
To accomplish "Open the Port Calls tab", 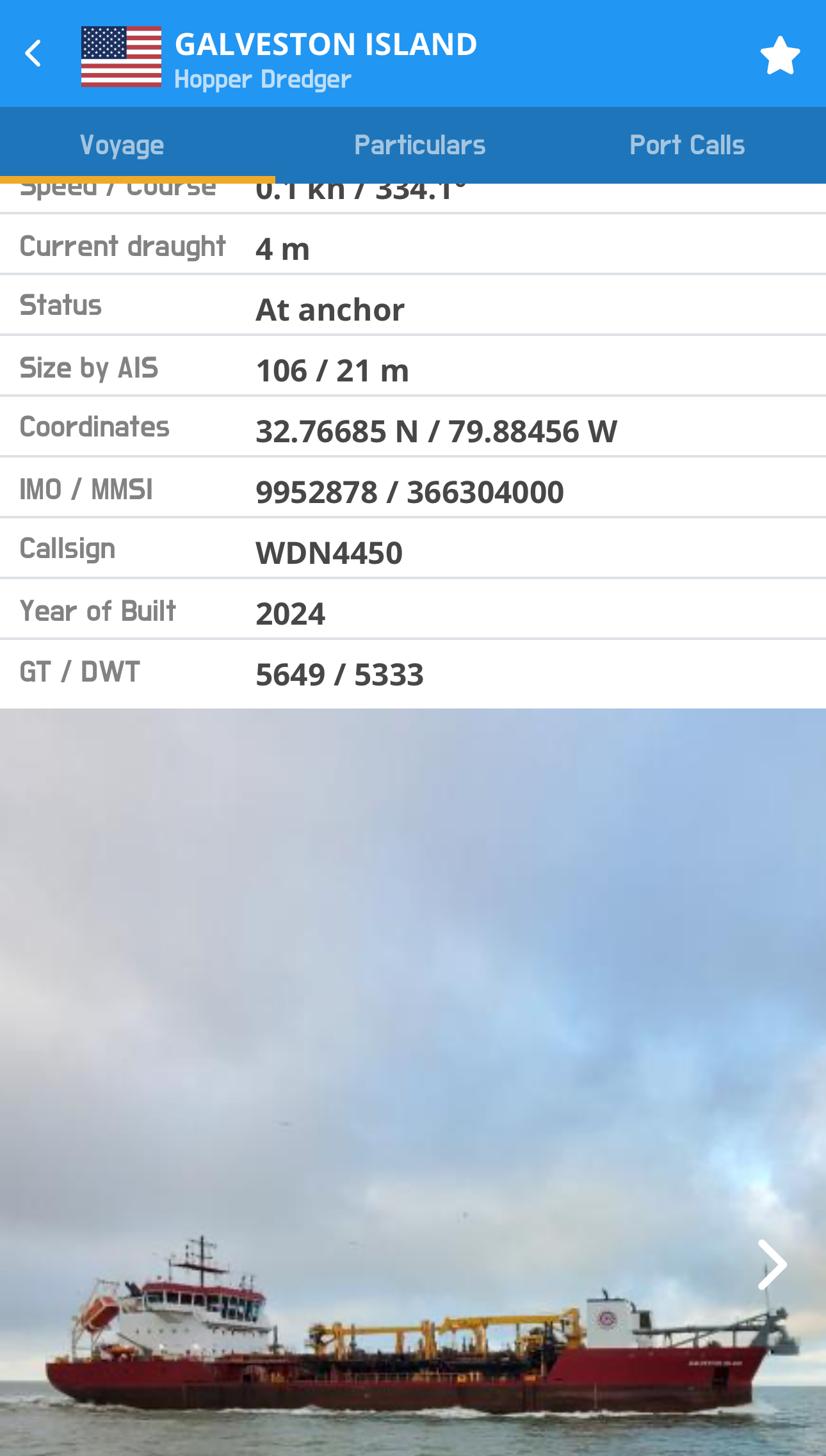I will 686,145.
